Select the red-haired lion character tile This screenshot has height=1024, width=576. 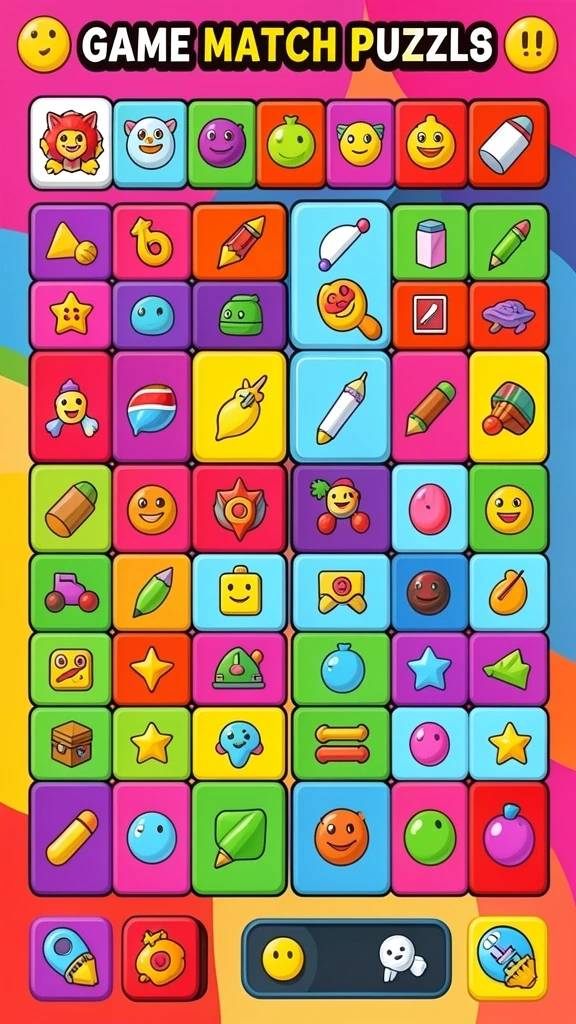(71, 143)
